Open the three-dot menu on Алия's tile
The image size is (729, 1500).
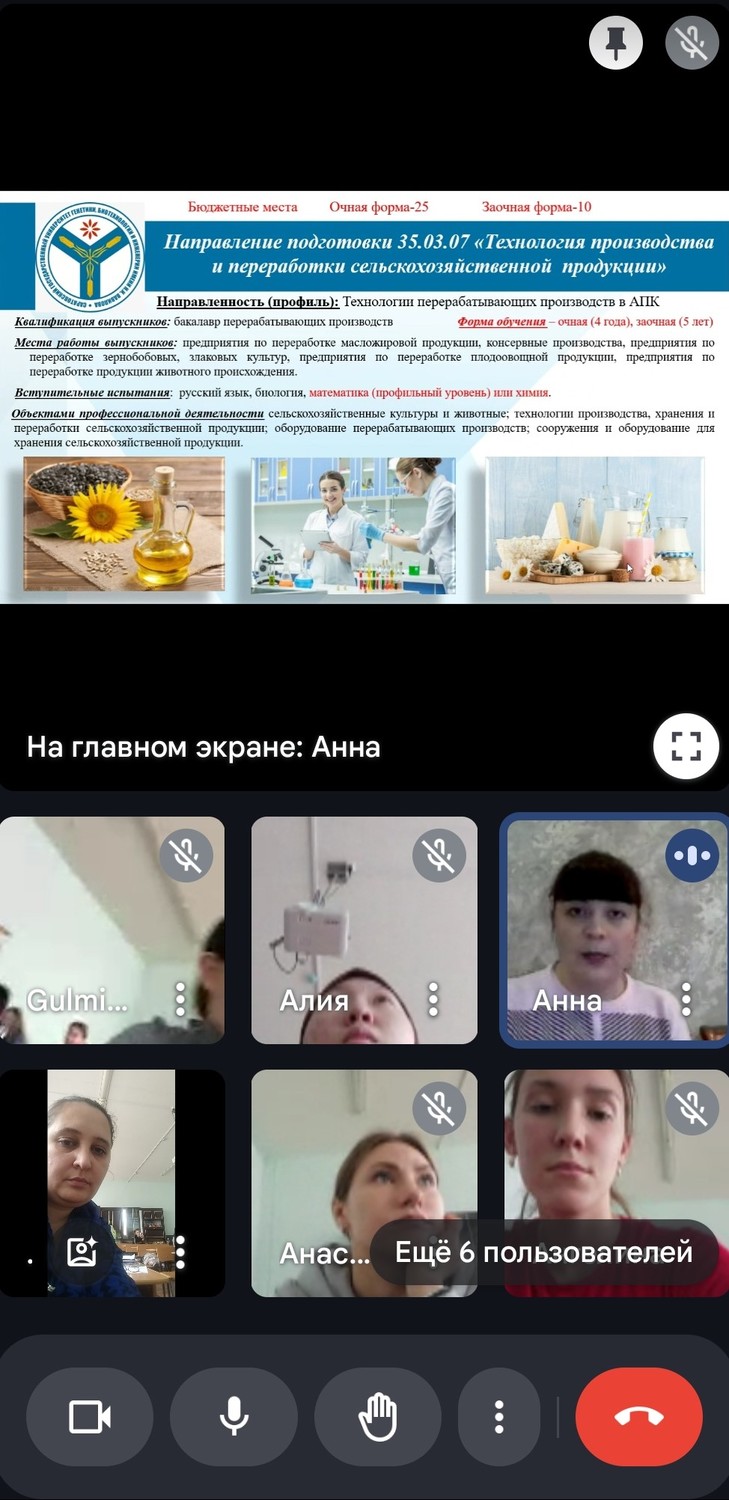pyautogui.click(x=433, y=999)
